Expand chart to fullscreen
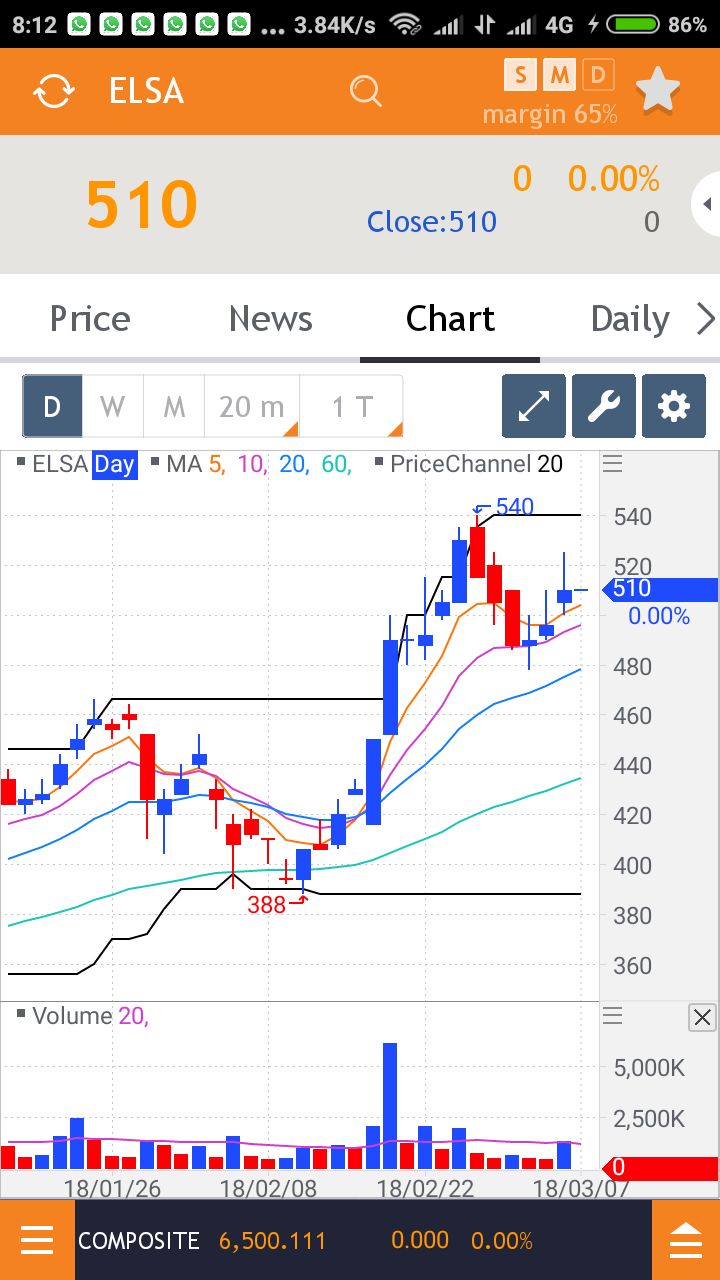Image resolution: width=720 pixels, height=1280 pixels. point(533,406)
